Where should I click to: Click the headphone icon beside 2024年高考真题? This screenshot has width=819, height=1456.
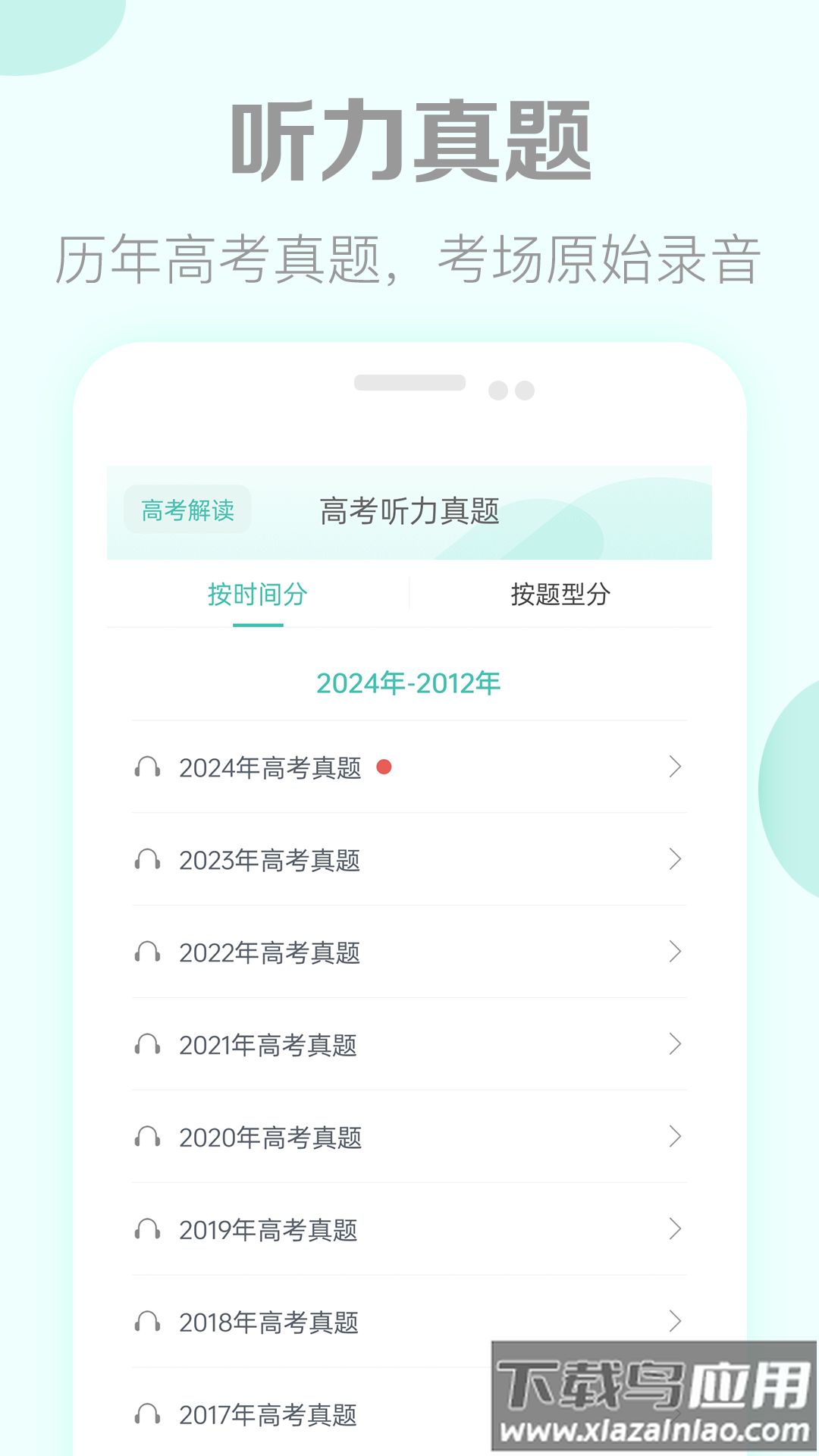click(x=149, y=768)
